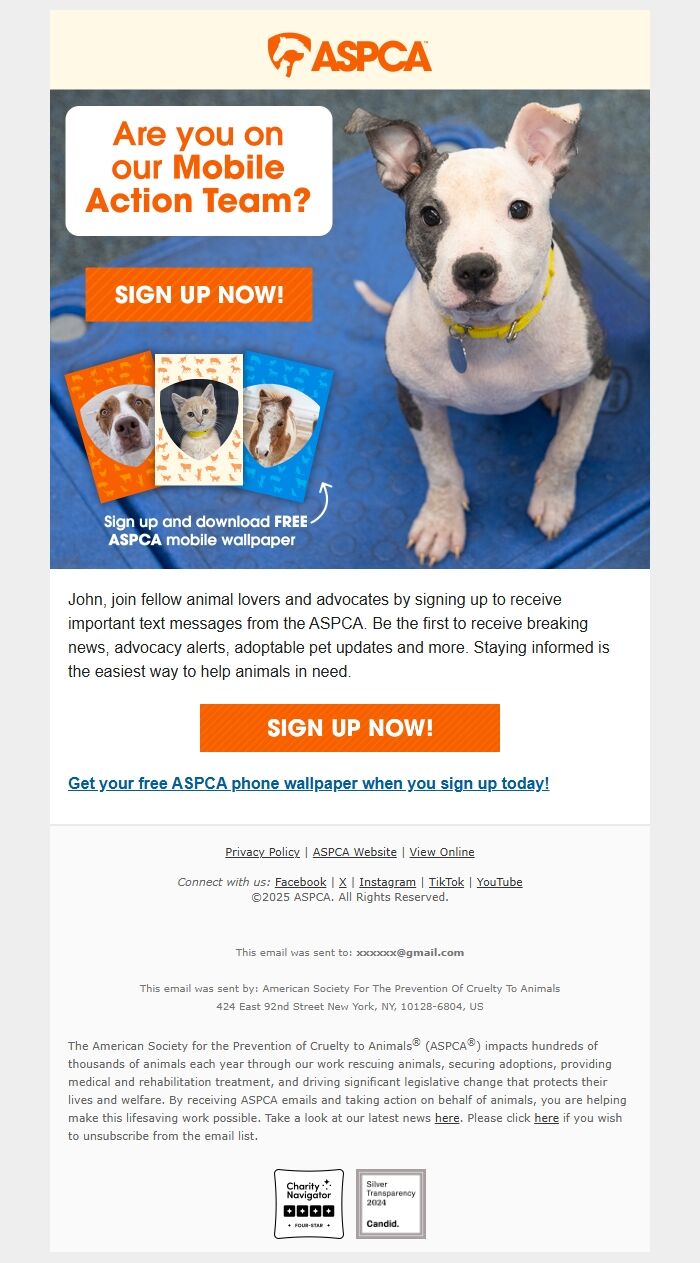Screen dimensions: 700x1263
Task: Open the Instagram link
Action: [x=388, y=882]
